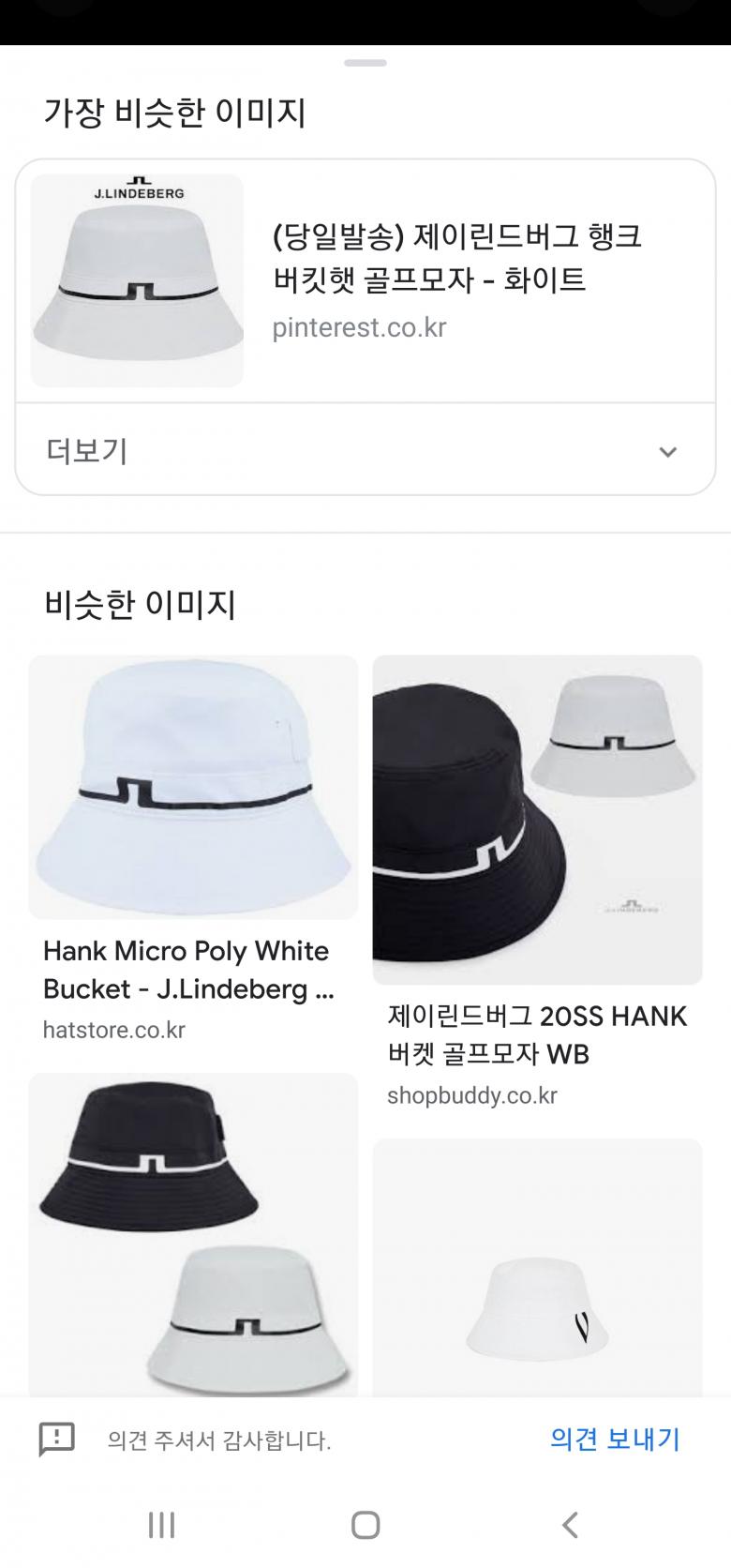731x1568 pixels.
Task: Expand the 더보기 section
Action: [x=365, y=451]
